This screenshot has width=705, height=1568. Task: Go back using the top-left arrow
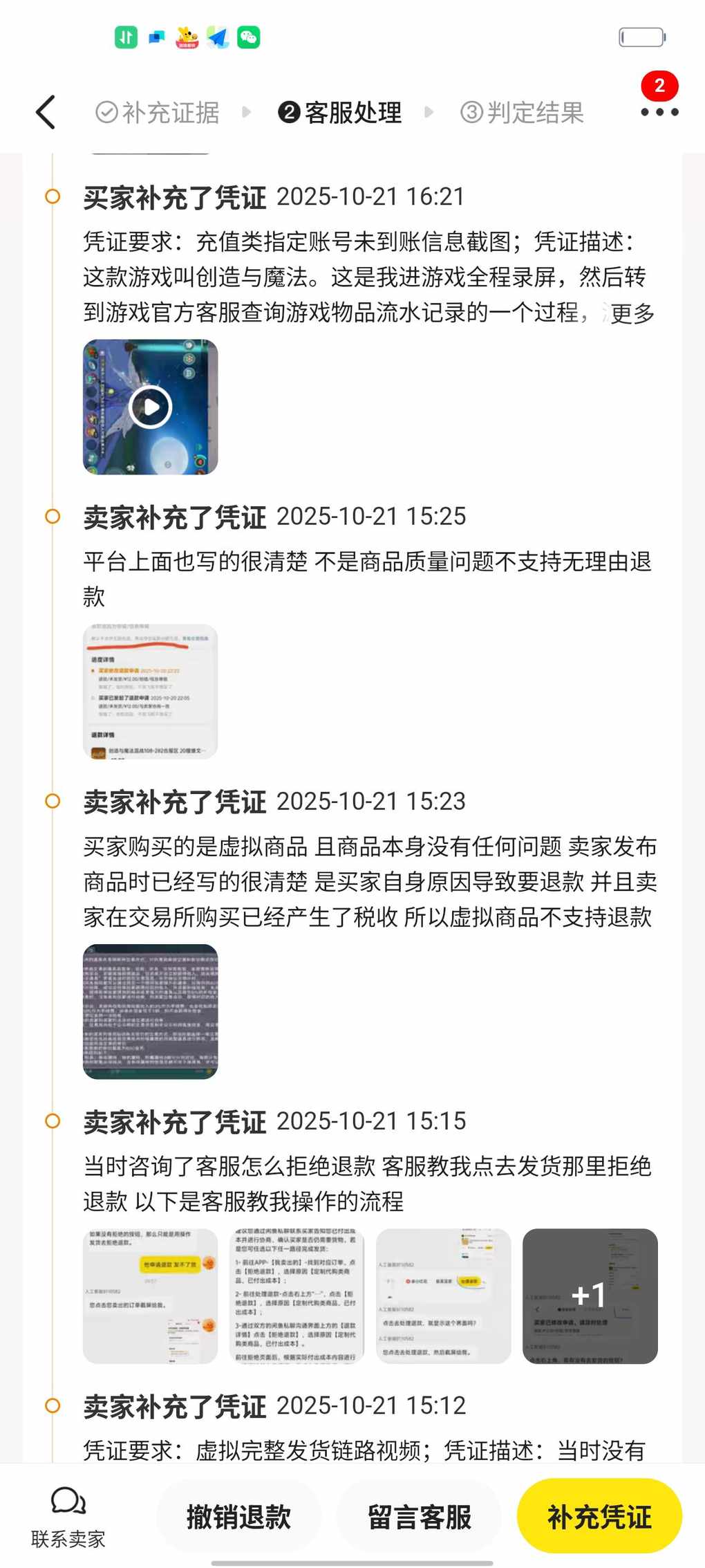(x=46, y=113)
